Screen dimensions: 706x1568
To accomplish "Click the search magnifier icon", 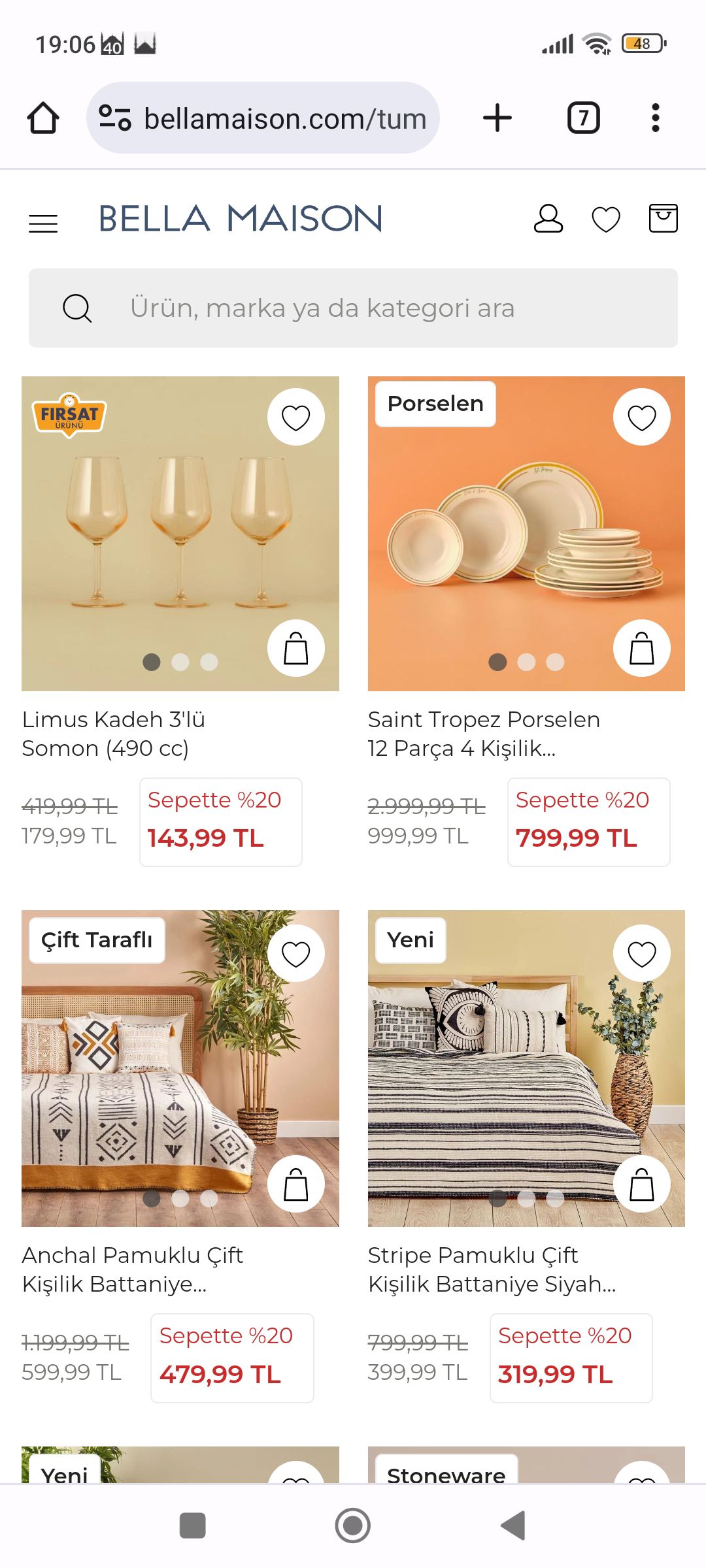I will 76,308.
